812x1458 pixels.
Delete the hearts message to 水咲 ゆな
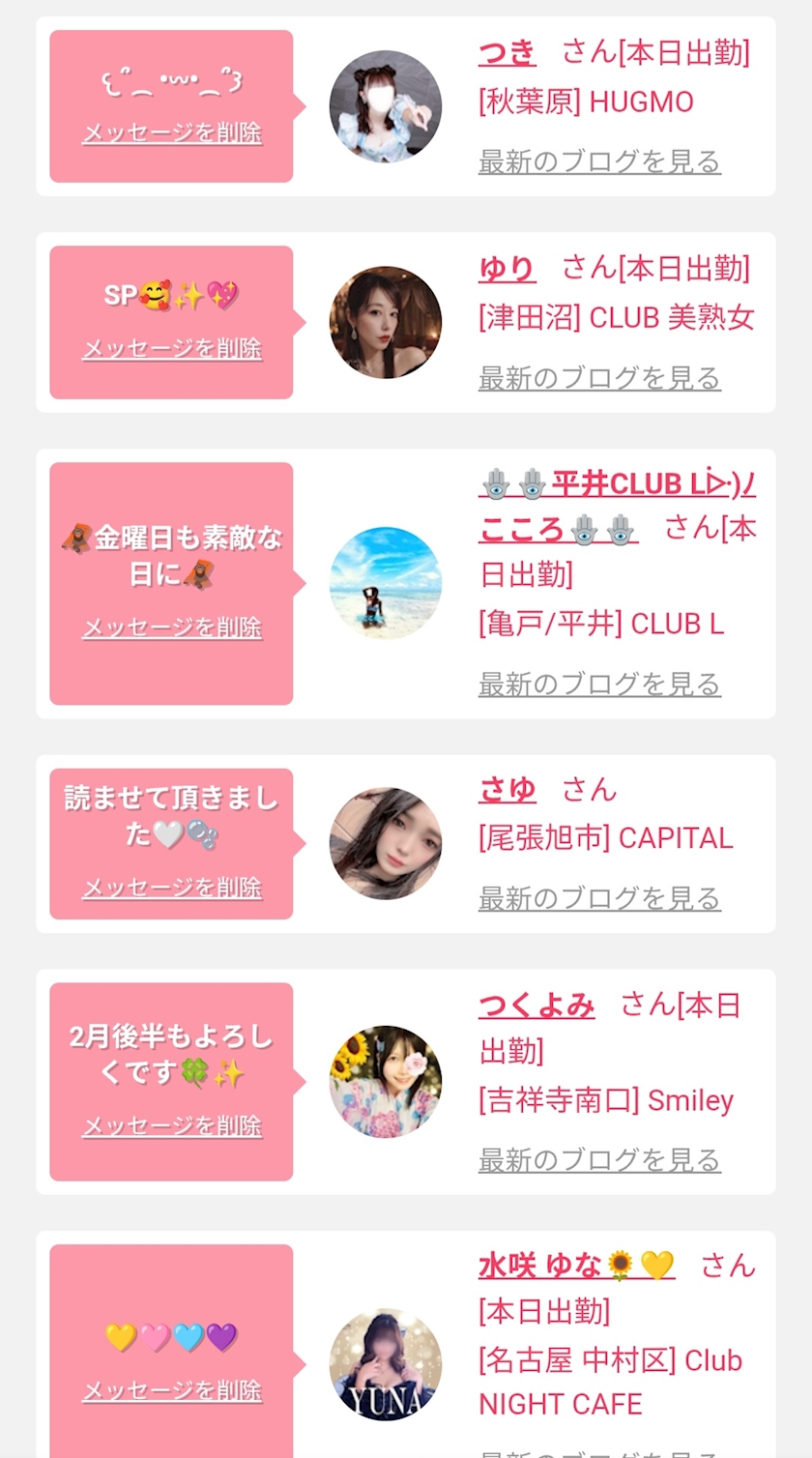[x=172, y=1391]
